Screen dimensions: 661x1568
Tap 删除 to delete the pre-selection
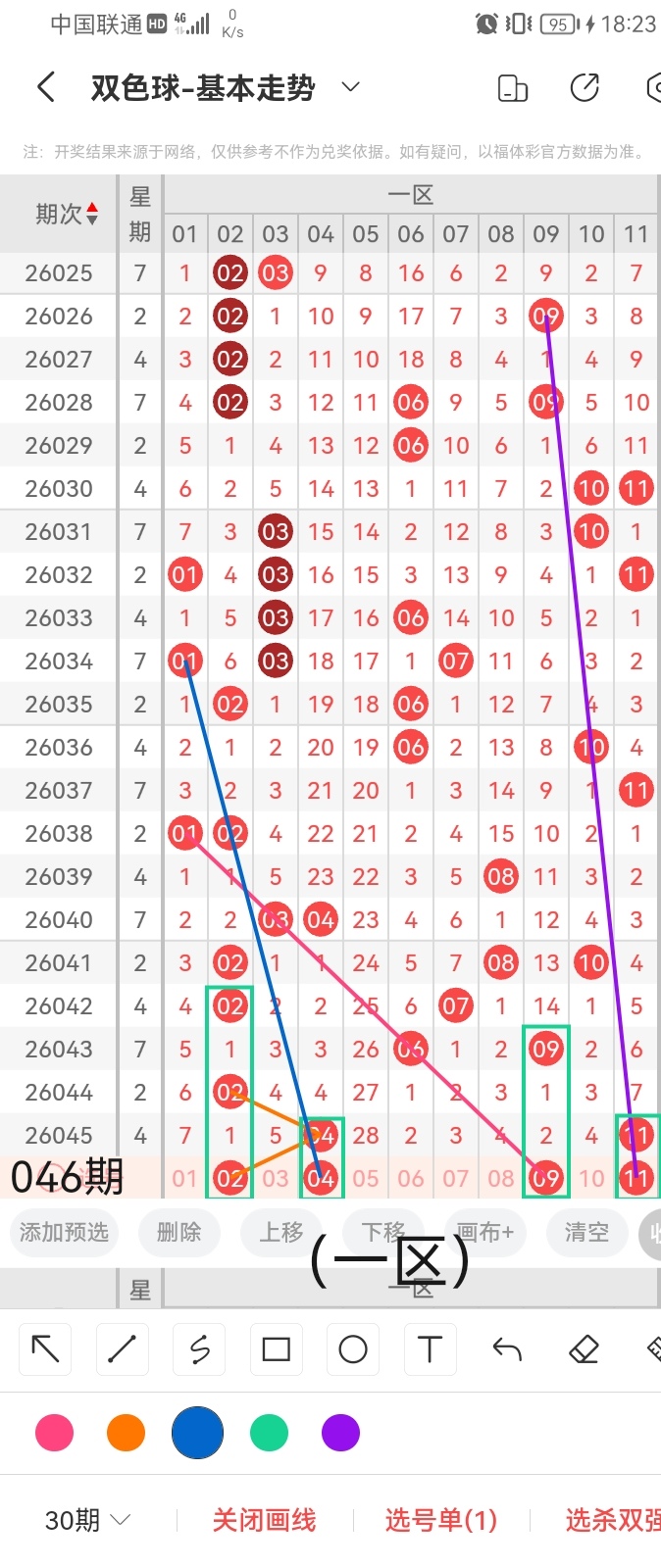(178, 1232)
